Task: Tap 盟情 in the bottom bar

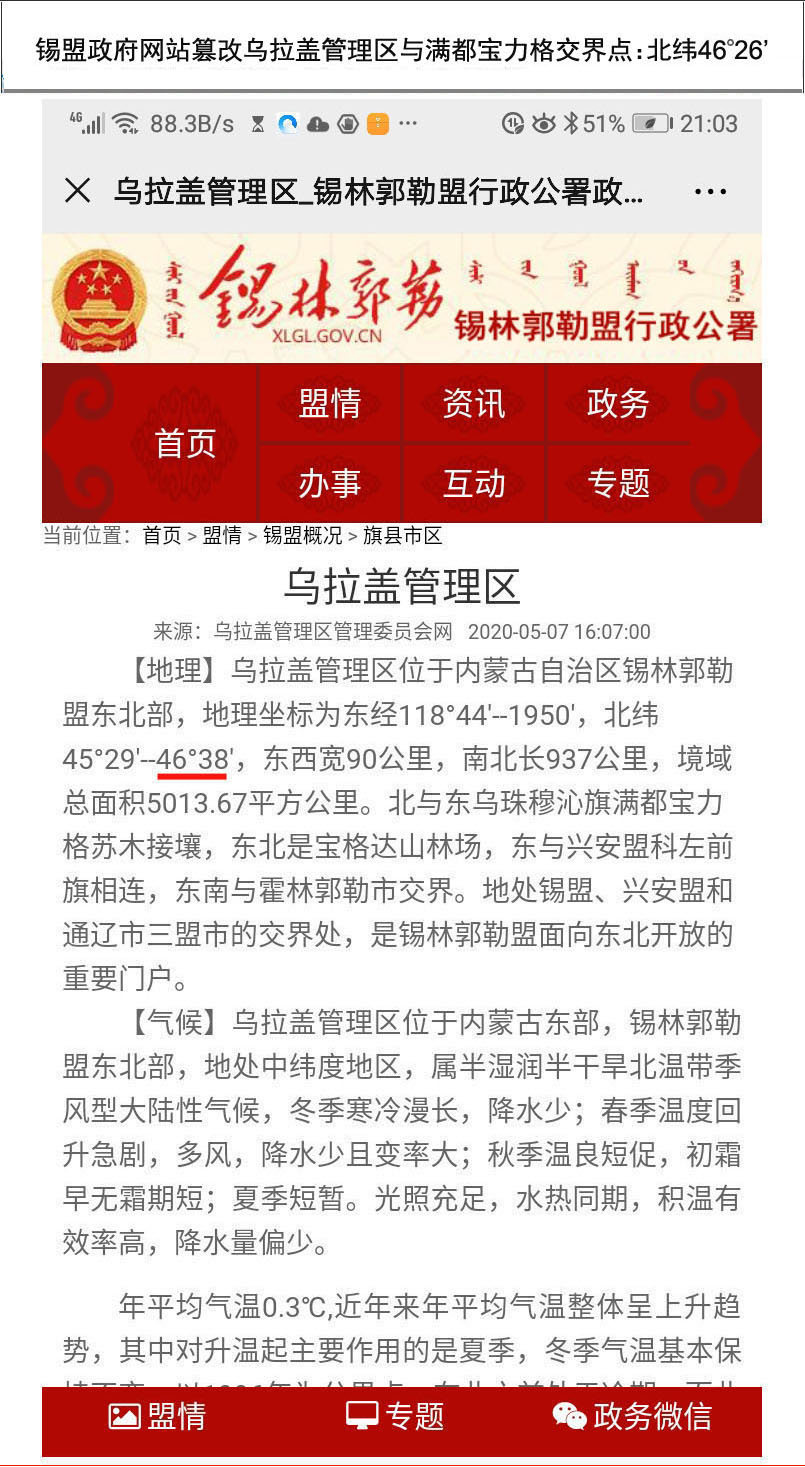Action: coord(157,1416)
